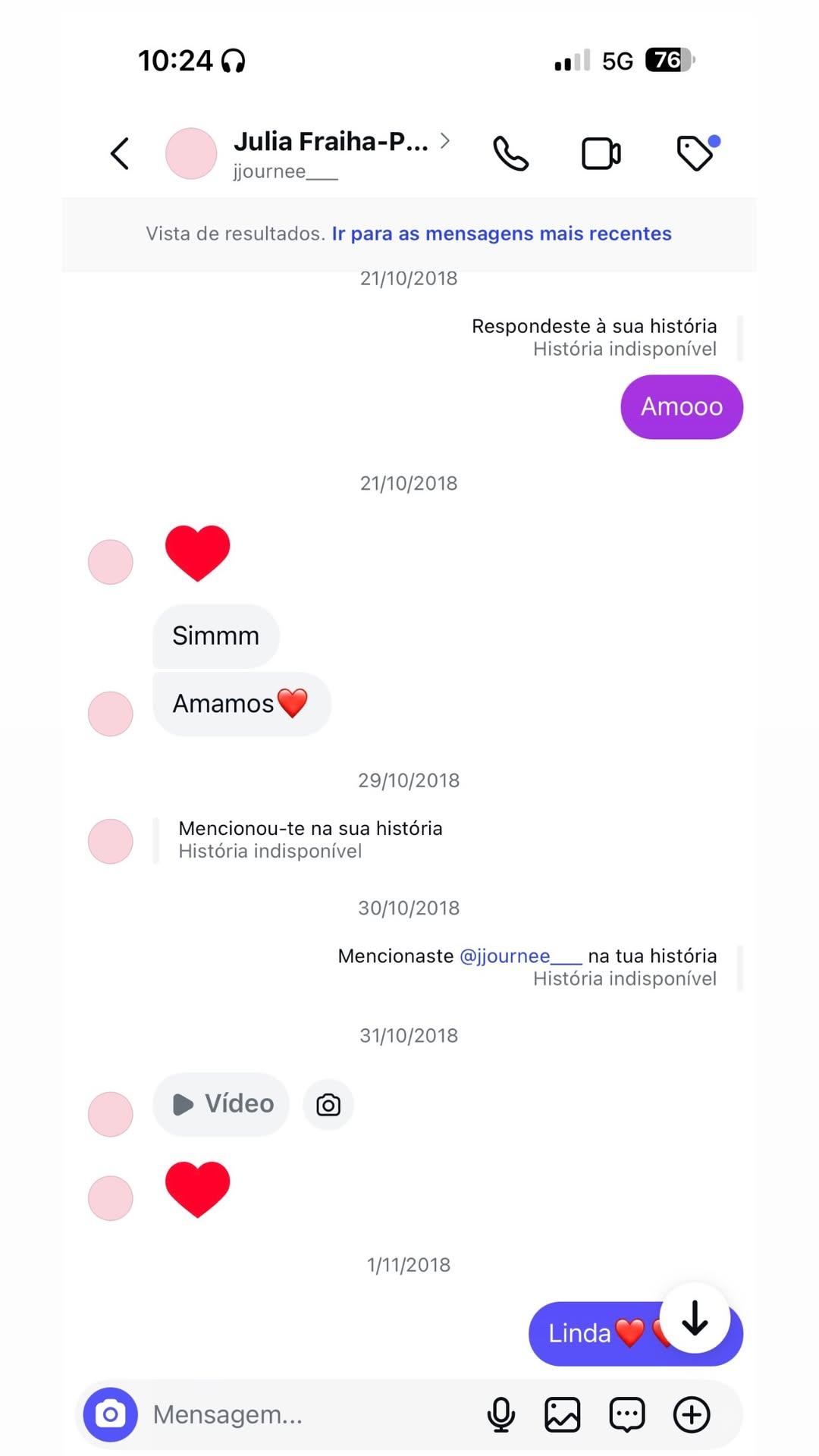Open the label tag icon

click(x=695, y=153)
